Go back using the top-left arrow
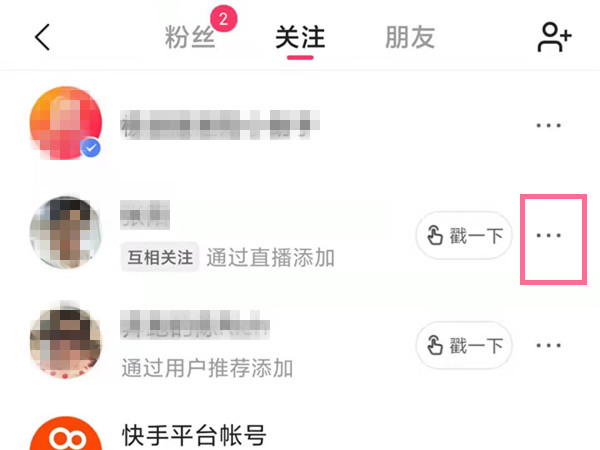Image resolution: width=600 pixels, height=450 pixels. coord(42,38)
